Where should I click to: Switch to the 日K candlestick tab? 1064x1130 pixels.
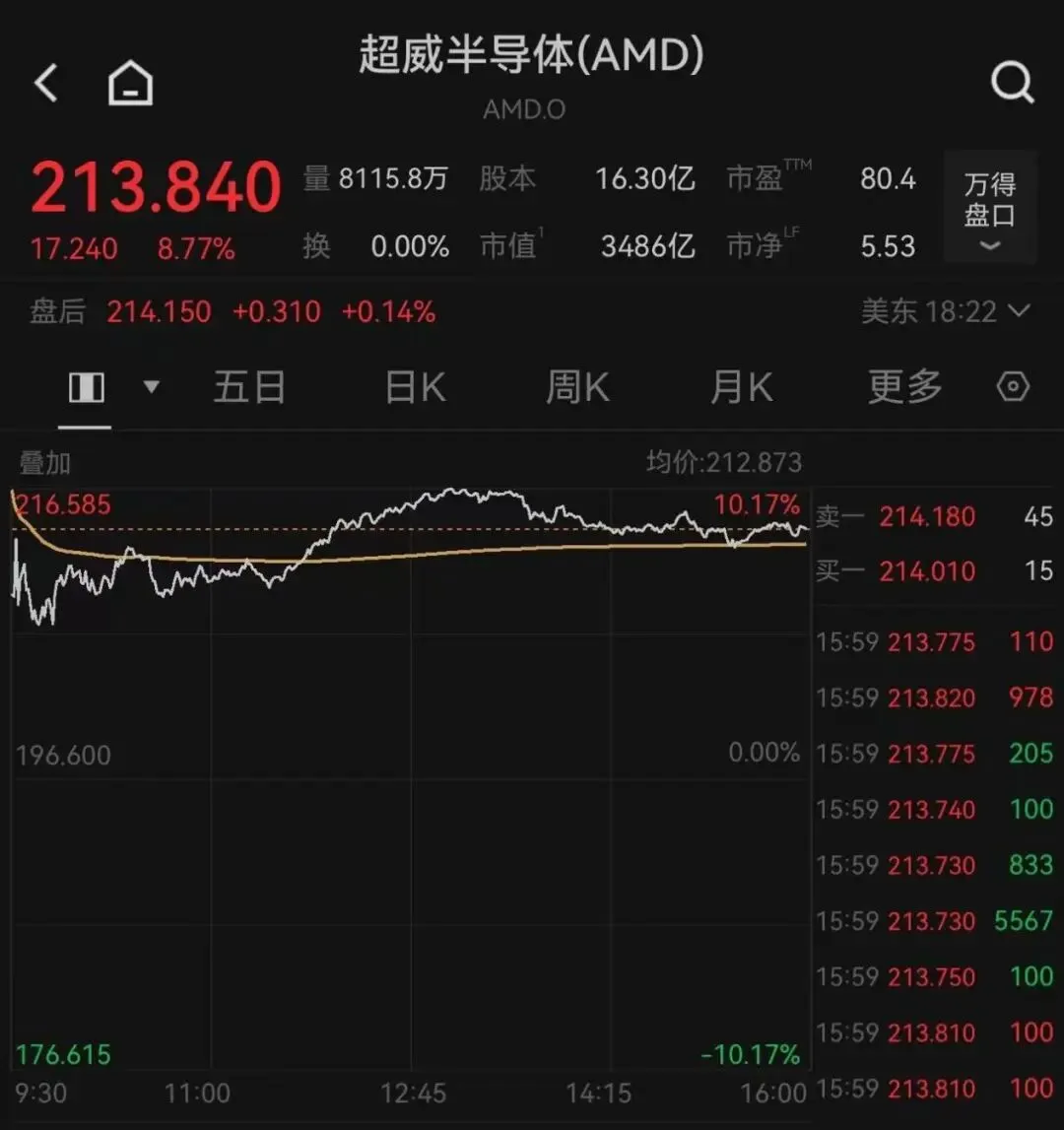pyautogui.click(x=413, y=387)
